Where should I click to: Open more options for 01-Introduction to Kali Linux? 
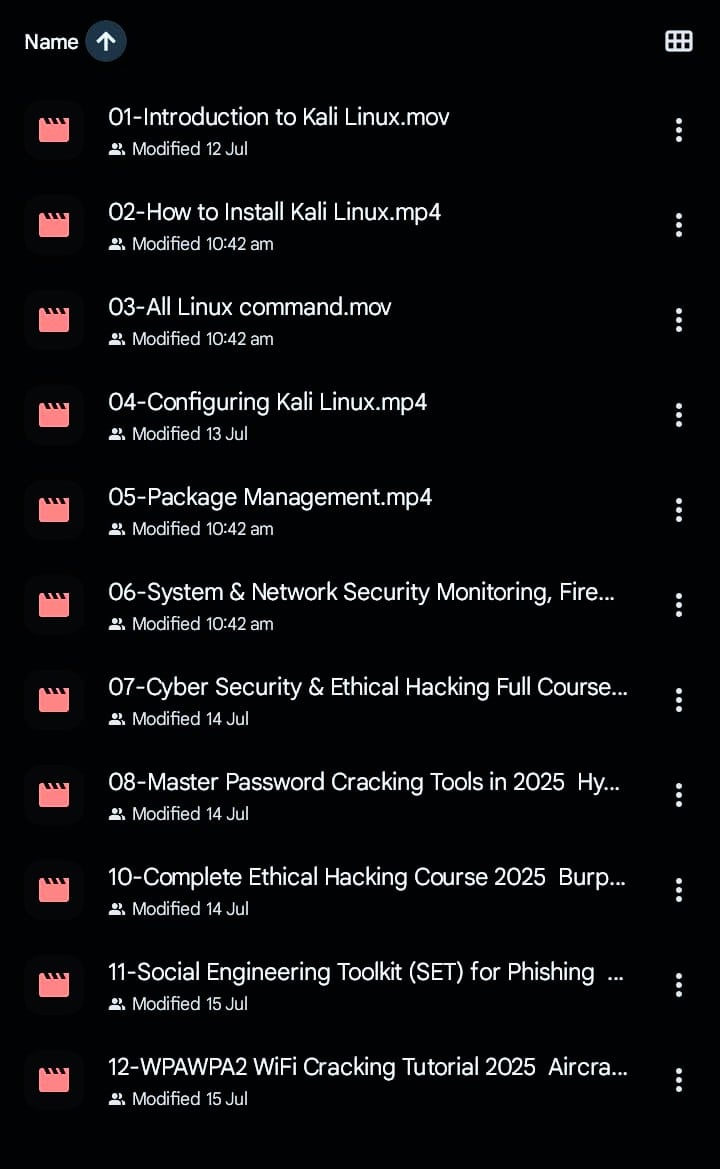click(678, 130)
